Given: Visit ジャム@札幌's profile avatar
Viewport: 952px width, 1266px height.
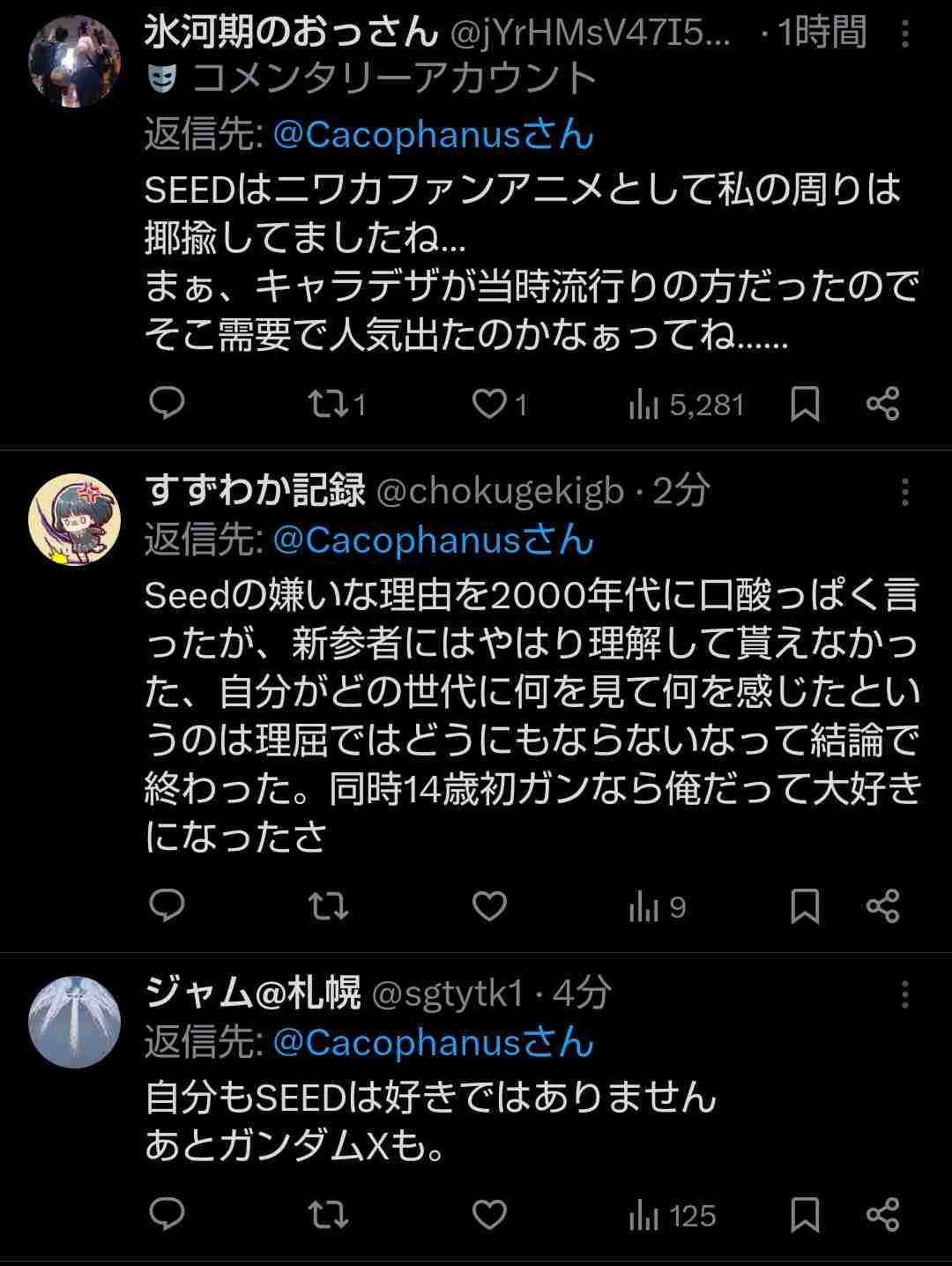Looking at the screenshot, I should (x=74, y=1022).
